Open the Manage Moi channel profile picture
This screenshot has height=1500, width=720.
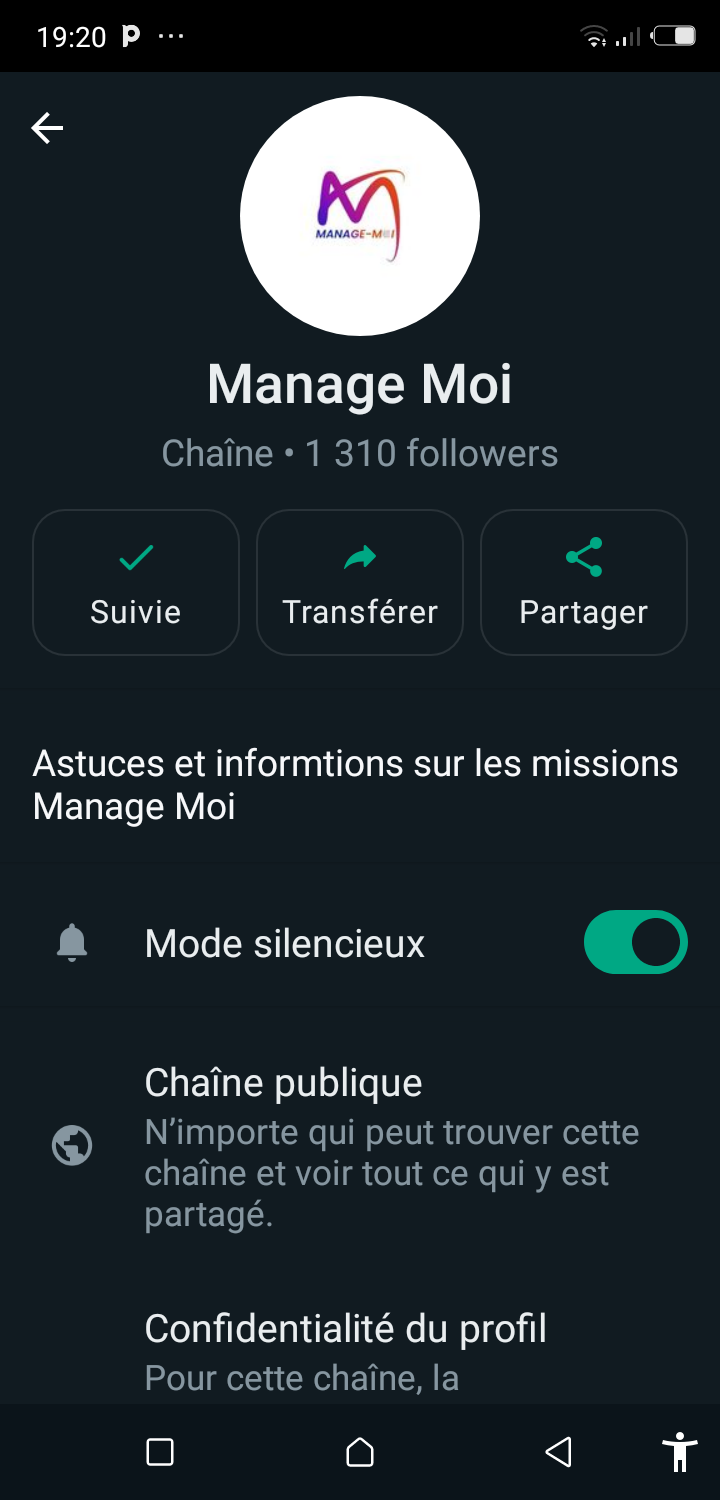point(360,216)
